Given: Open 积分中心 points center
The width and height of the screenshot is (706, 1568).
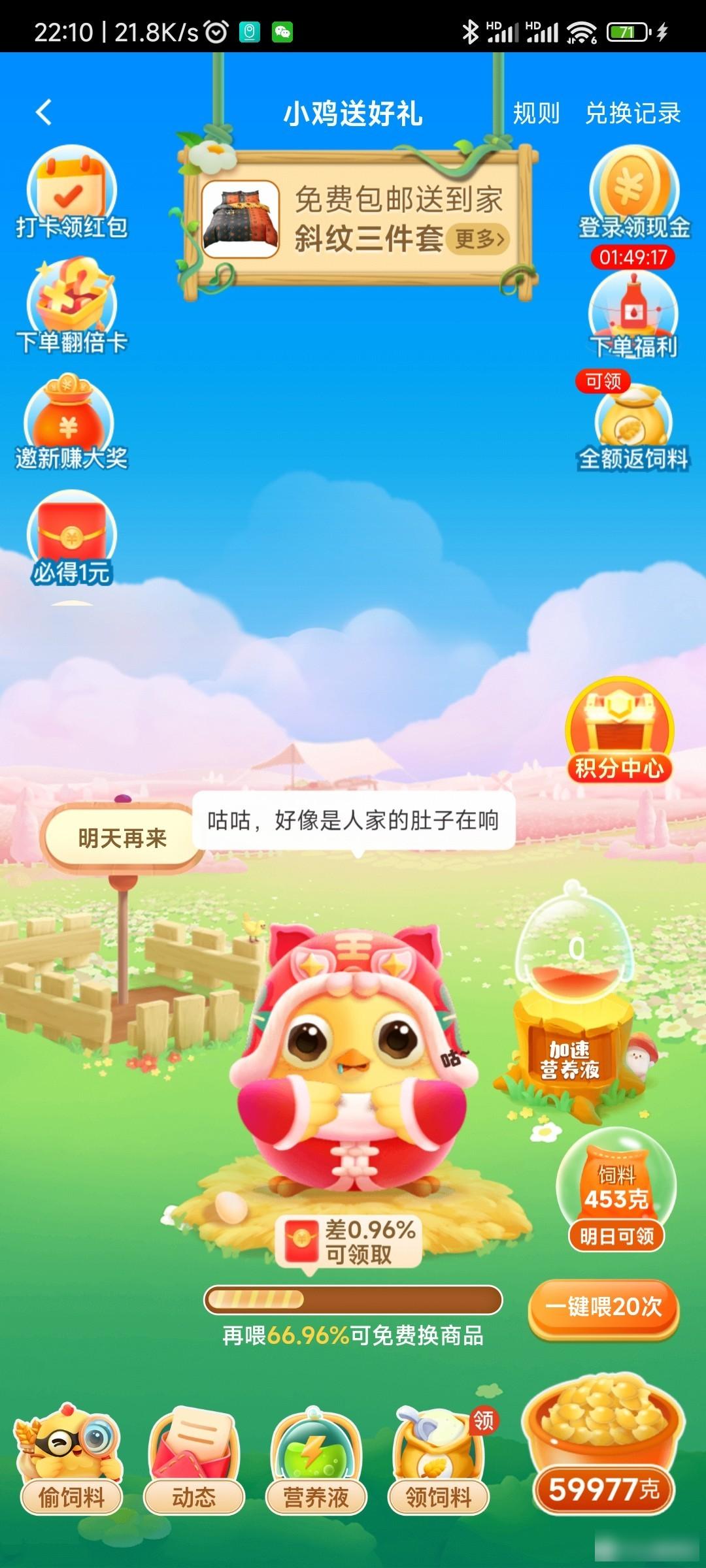Looking at the screenshot, I should (x=619, y=732).
